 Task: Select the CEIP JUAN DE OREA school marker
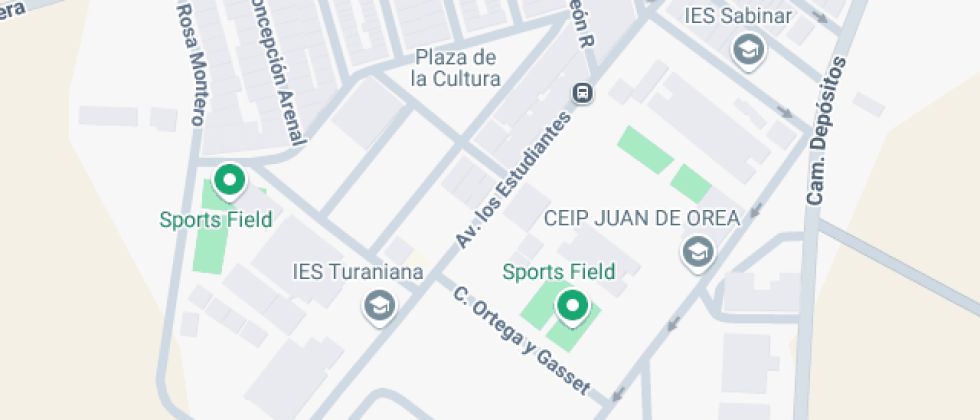698,254
